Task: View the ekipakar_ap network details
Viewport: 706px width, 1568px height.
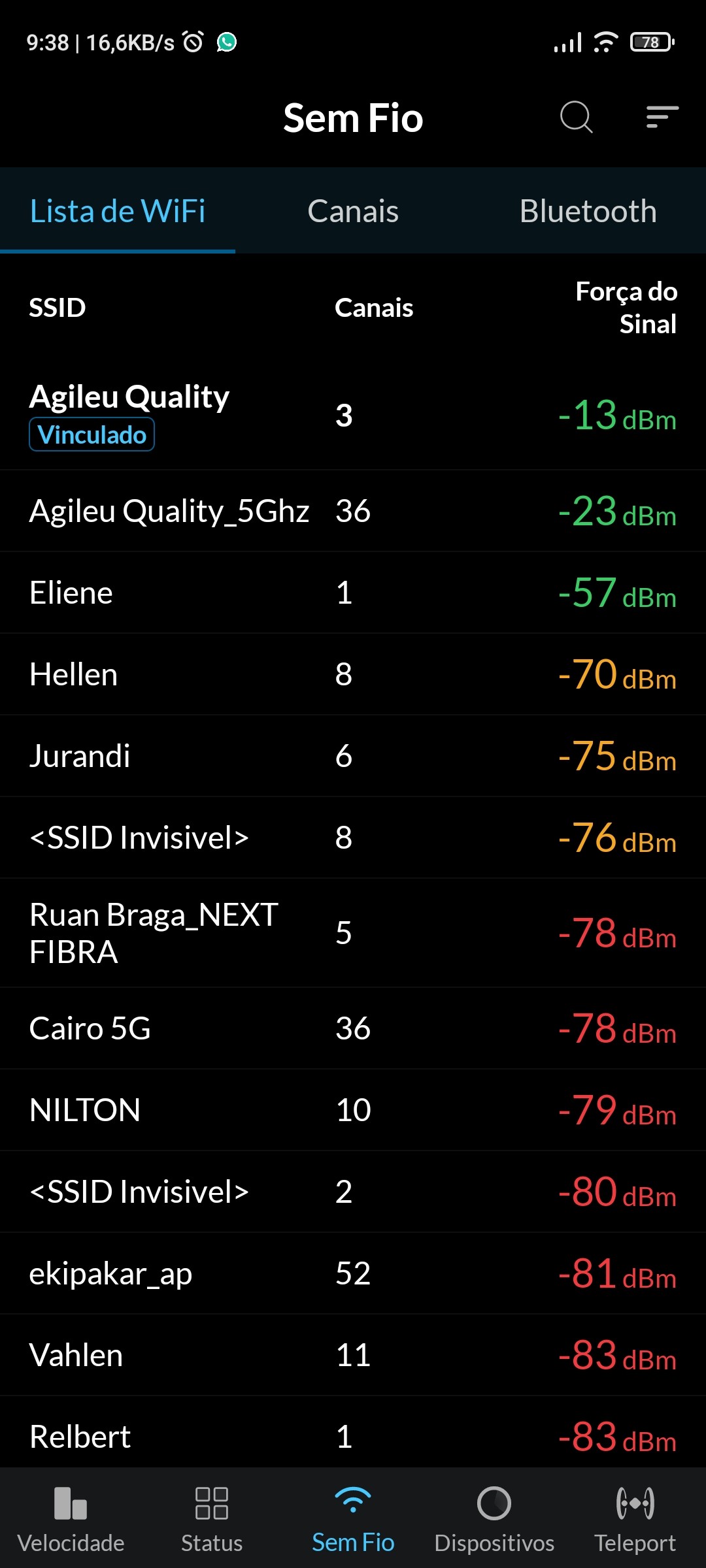Action: [x=353, y=1273]
